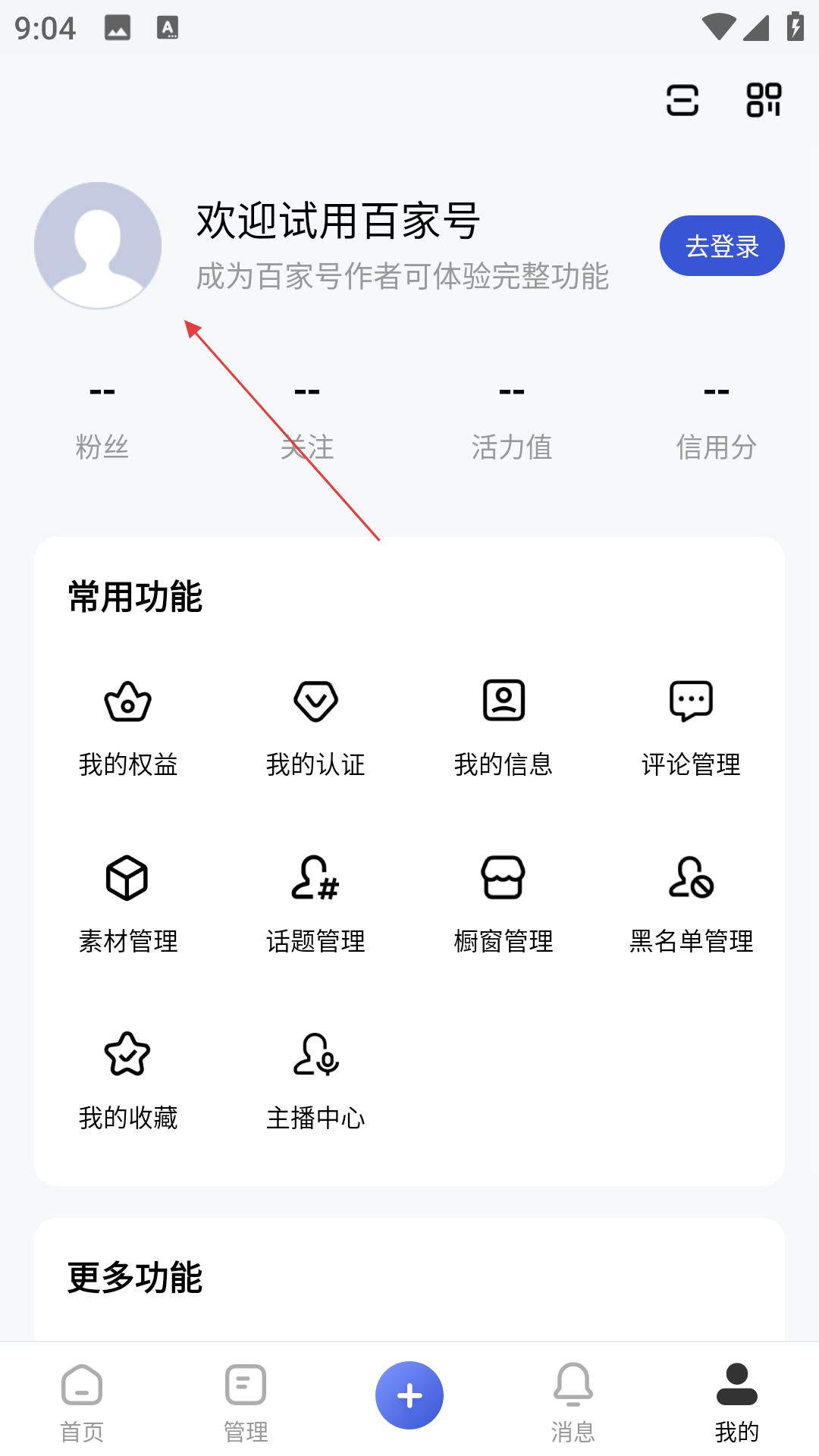
Task: Tap the placeholder profile avatar
Action: (97, 245)
